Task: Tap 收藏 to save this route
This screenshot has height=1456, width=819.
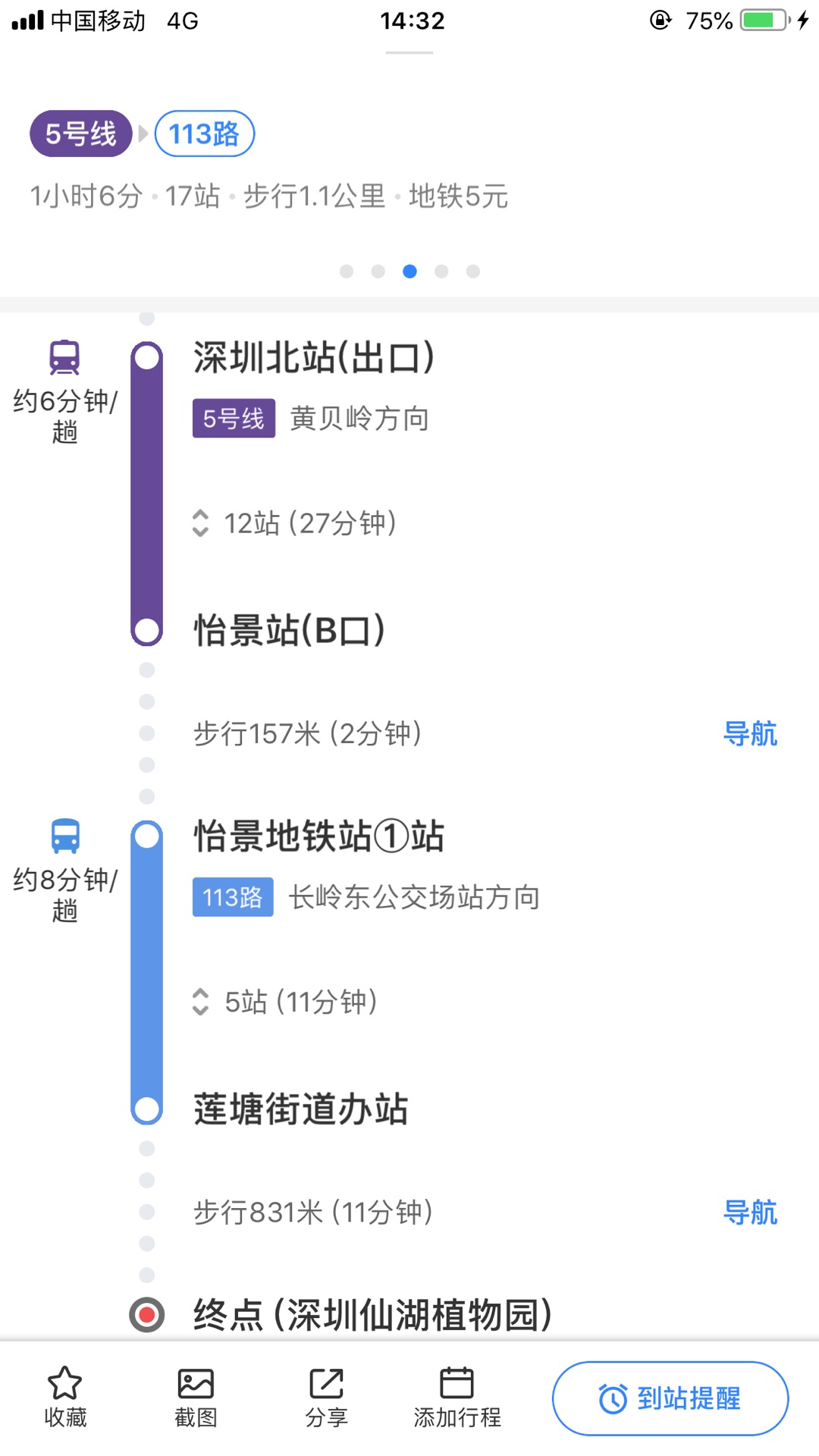Action: [65, 1397]
